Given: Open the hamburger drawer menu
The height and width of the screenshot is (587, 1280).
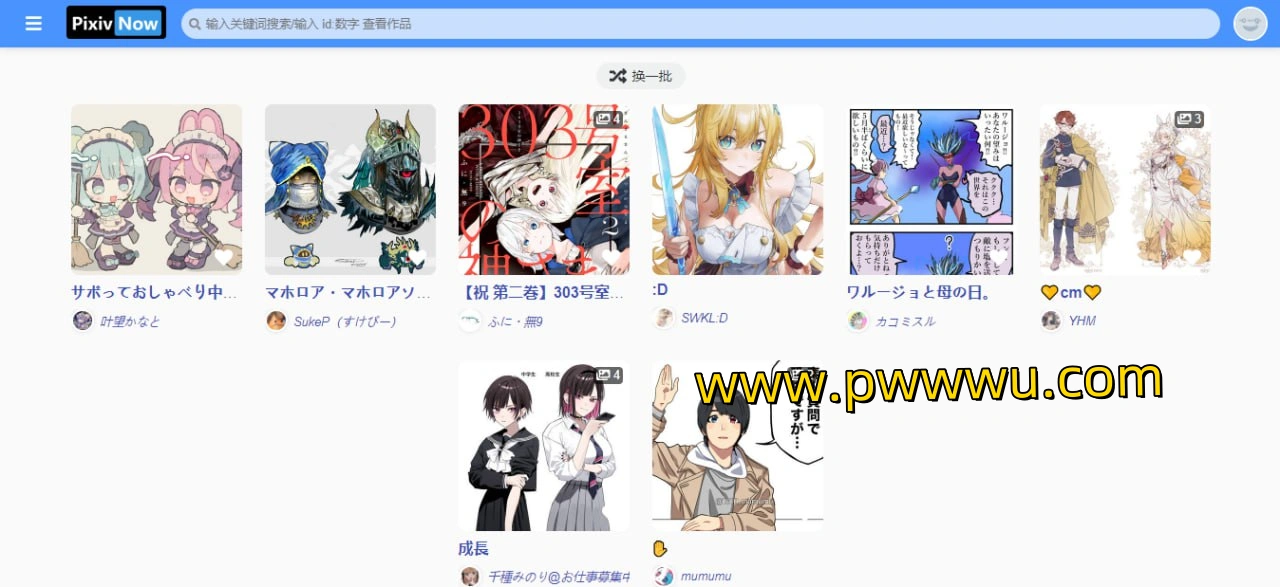Looking at the screenshot, I should tap(34, 23).
